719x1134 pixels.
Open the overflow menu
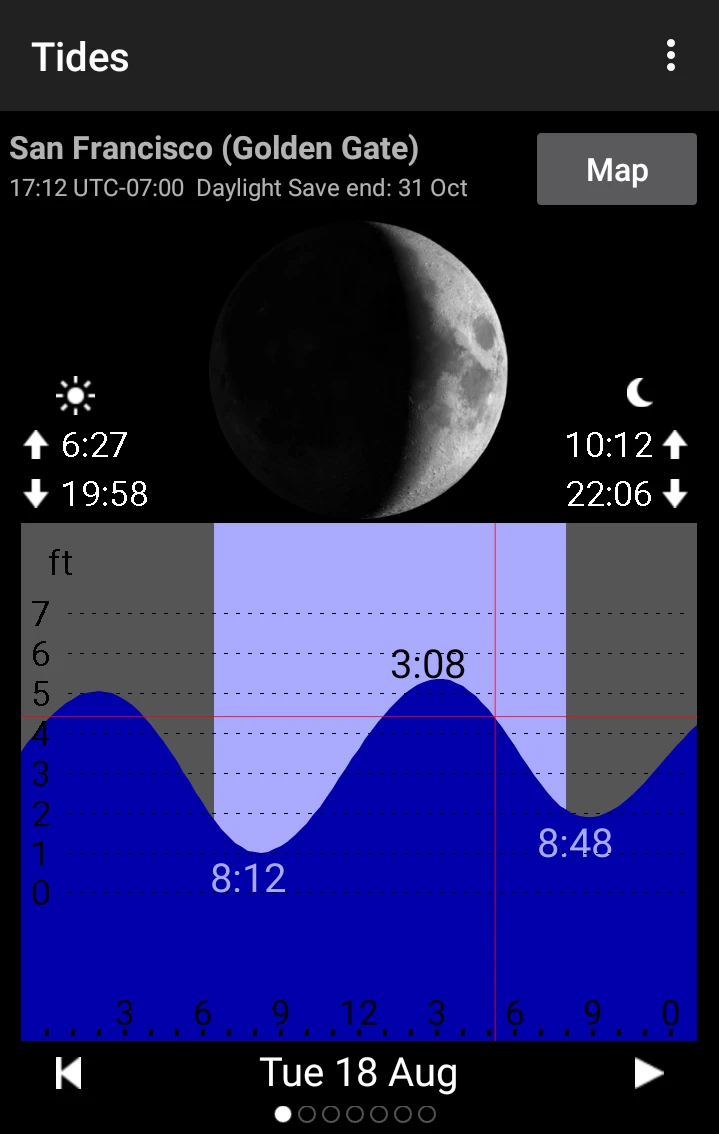click(x=671, y=56)
